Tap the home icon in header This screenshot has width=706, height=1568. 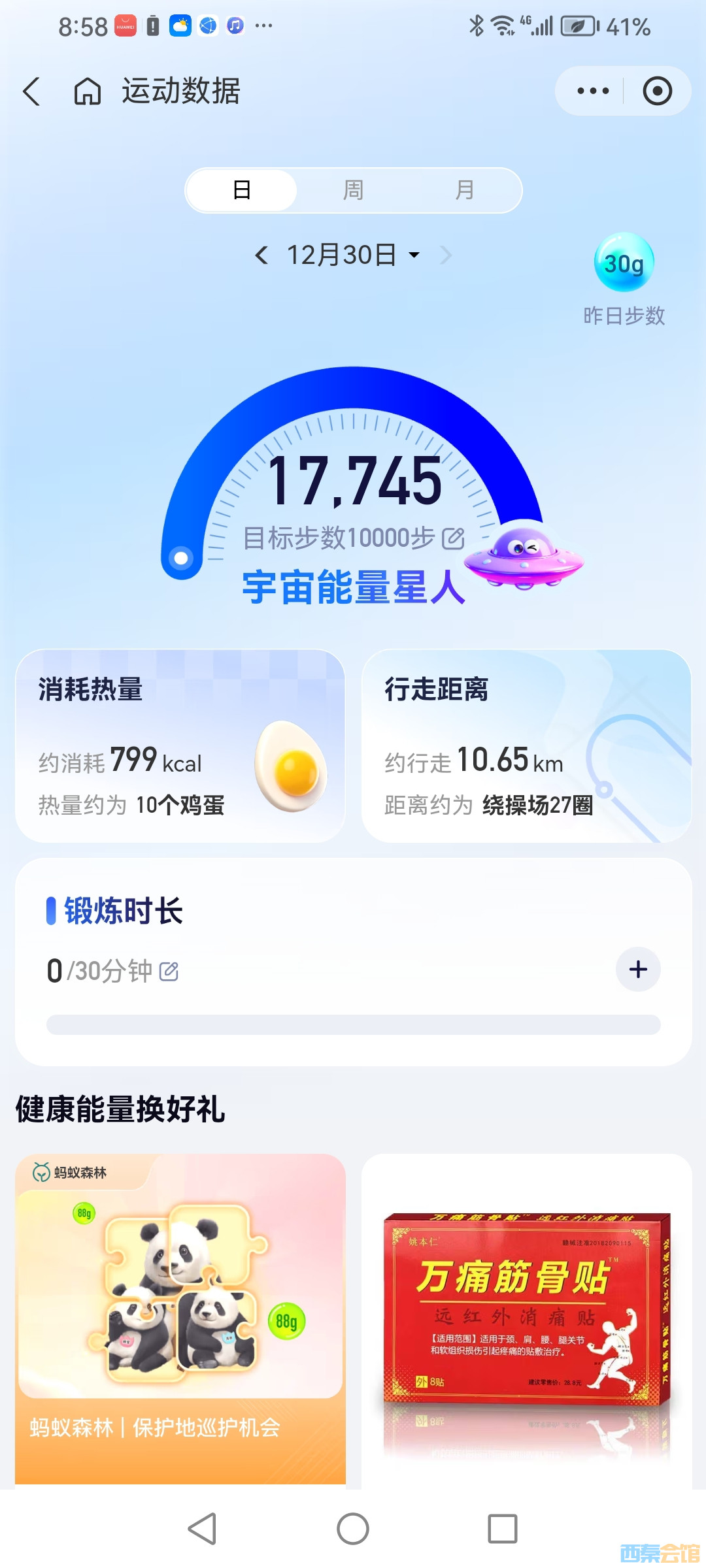click(87, 91)
